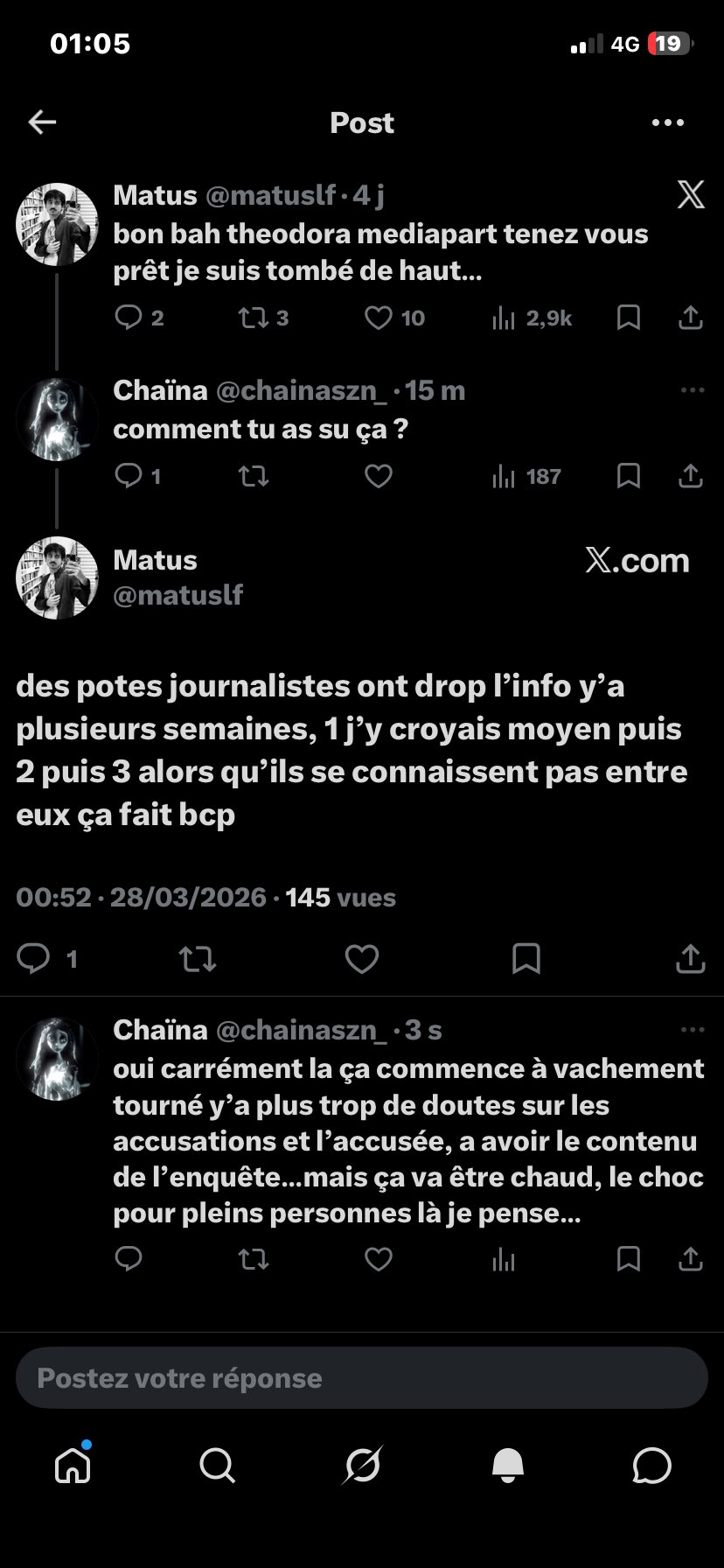The image size is (724, 1568).
Task: Open the Search tab
Action: click(x=217, y=1465)
